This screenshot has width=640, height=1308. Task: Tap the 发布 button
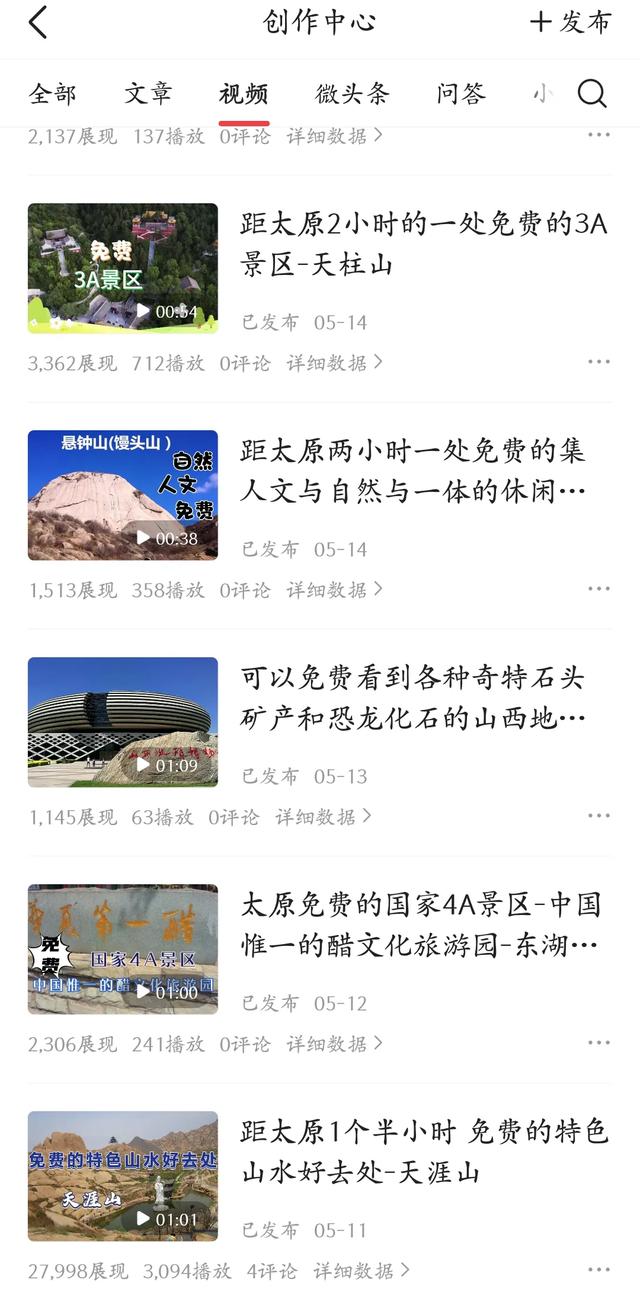tap(570, 22)
